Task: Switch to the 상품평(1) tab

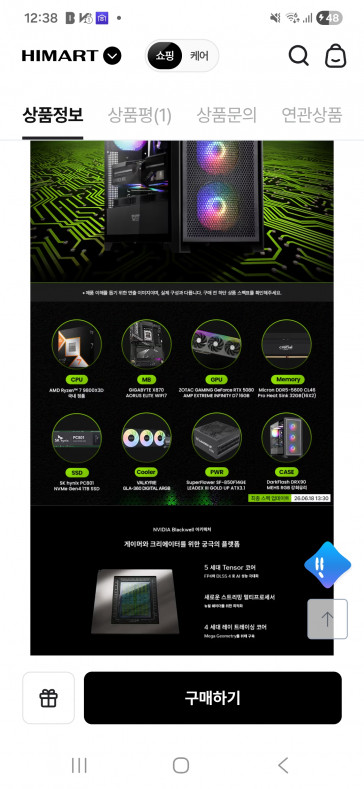Action: tap(139, 115)
